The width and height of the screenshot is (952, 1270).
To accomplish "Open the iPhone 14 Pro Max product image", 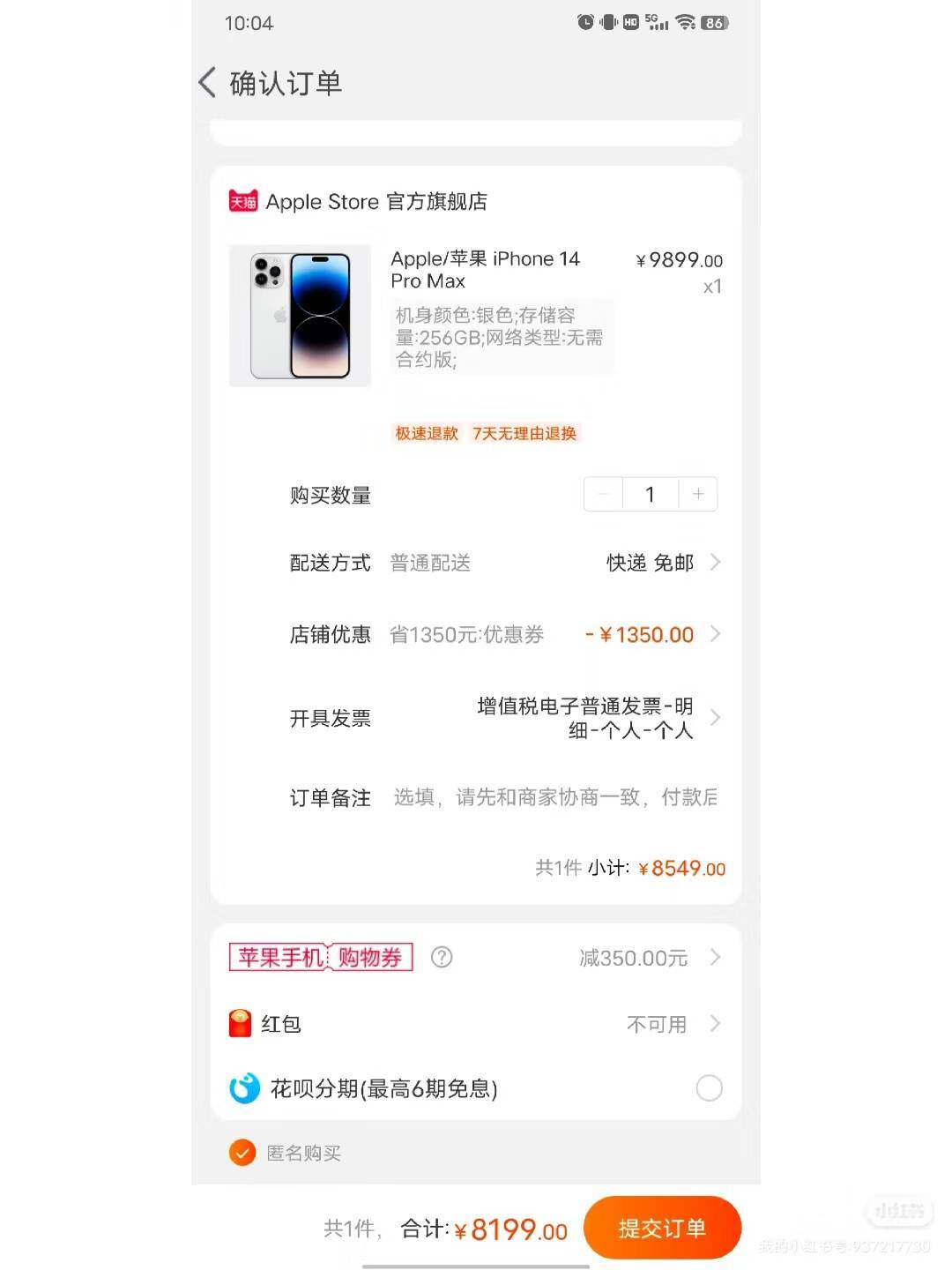I will tap(300, 316).
